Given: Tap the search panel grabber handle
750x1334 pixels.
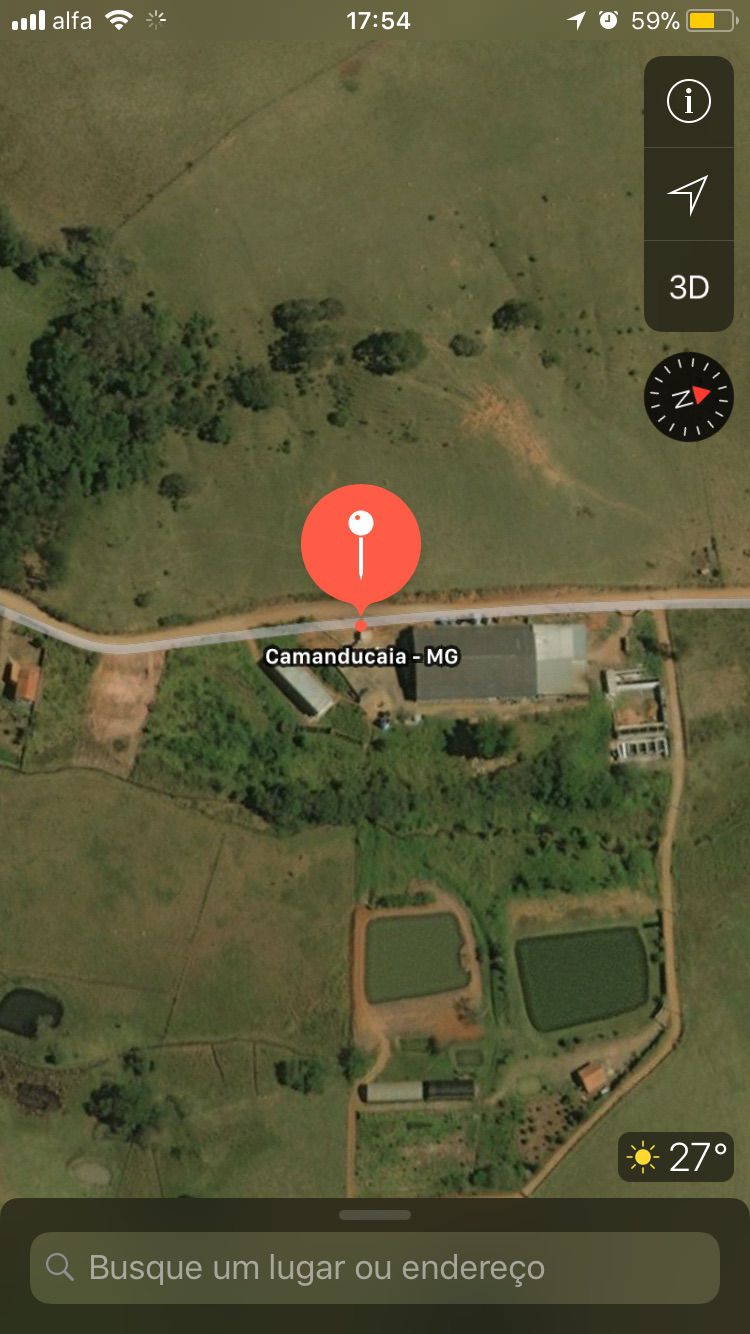Looking at the screenshot, I should [x=375, y=1215].
